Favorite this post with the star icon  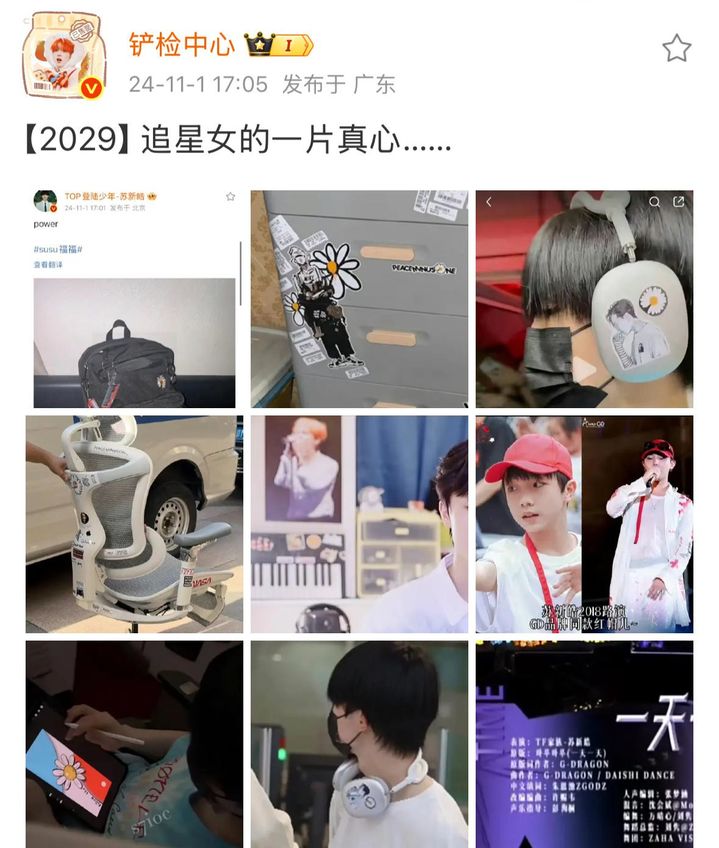pos(677,48)
